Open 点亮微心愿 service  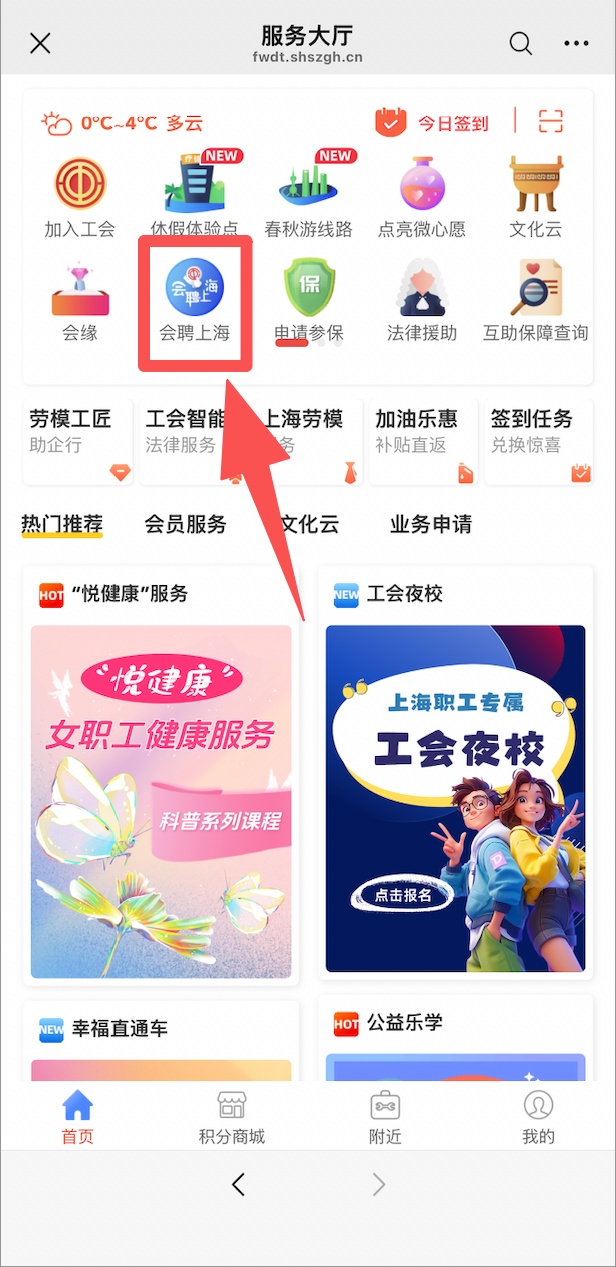pos(421,195)
